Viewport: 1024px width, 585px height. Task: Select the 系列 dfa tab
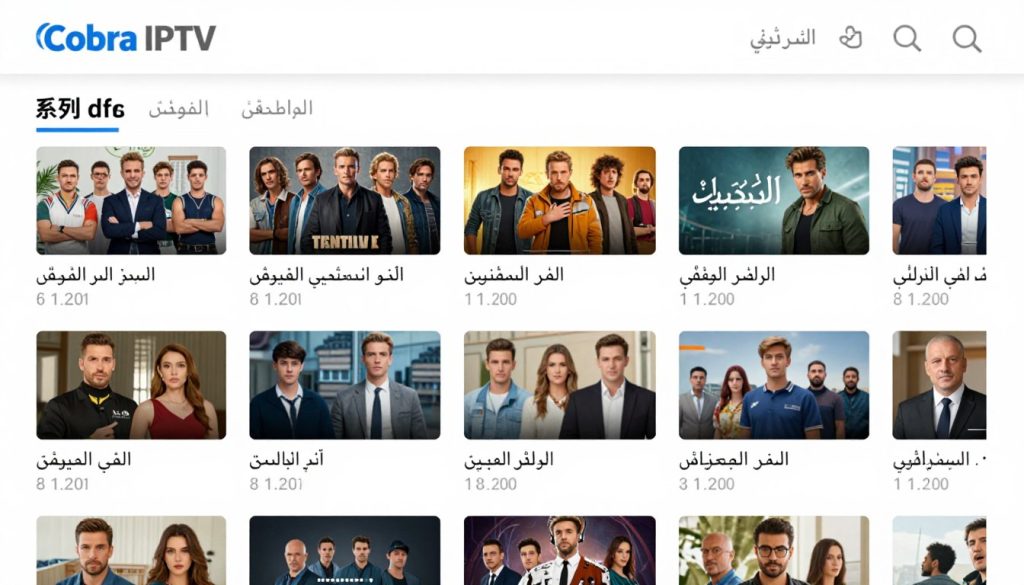tap(77, 108)
